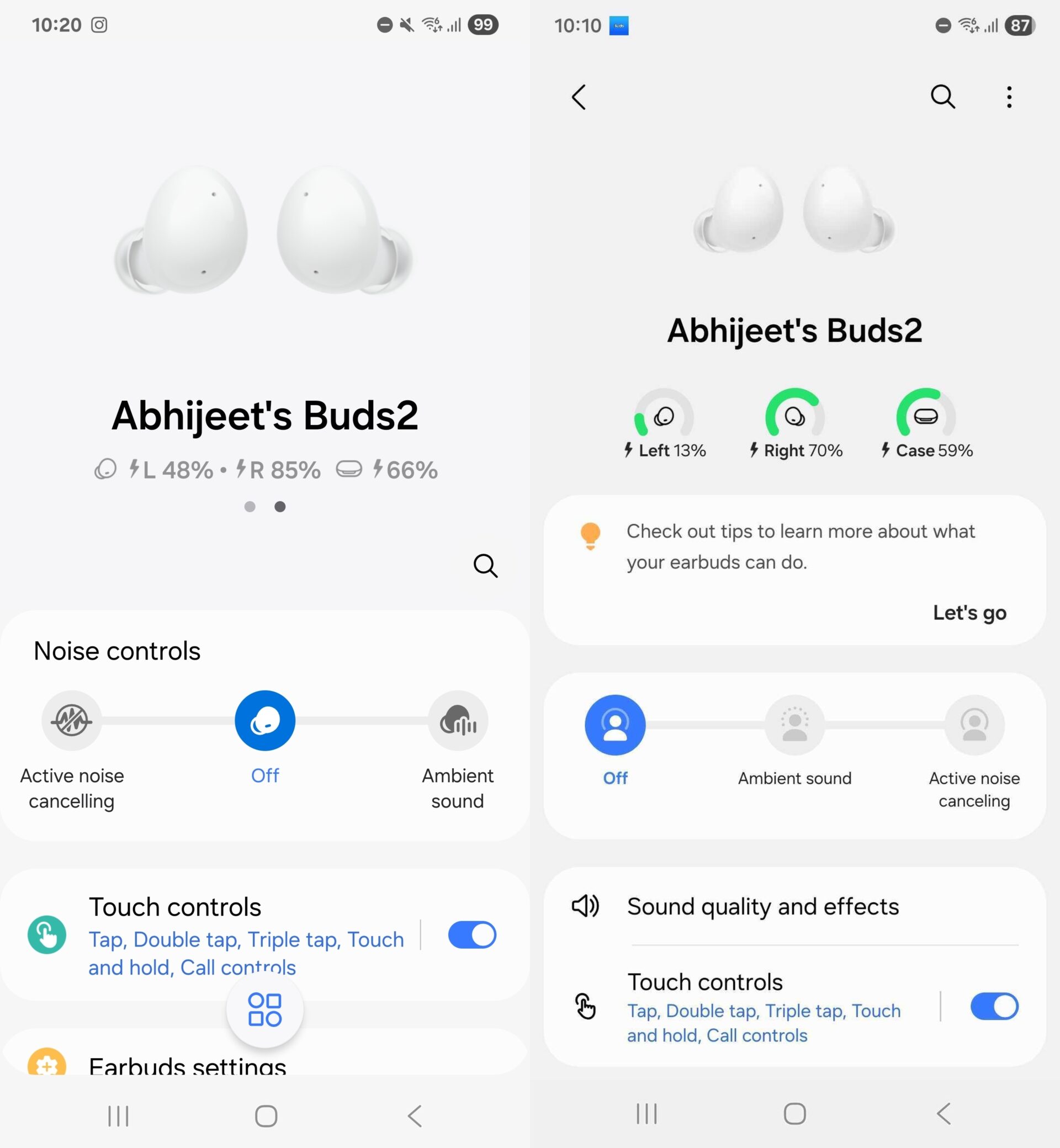Open Sound quality and effects

point(763,906)
